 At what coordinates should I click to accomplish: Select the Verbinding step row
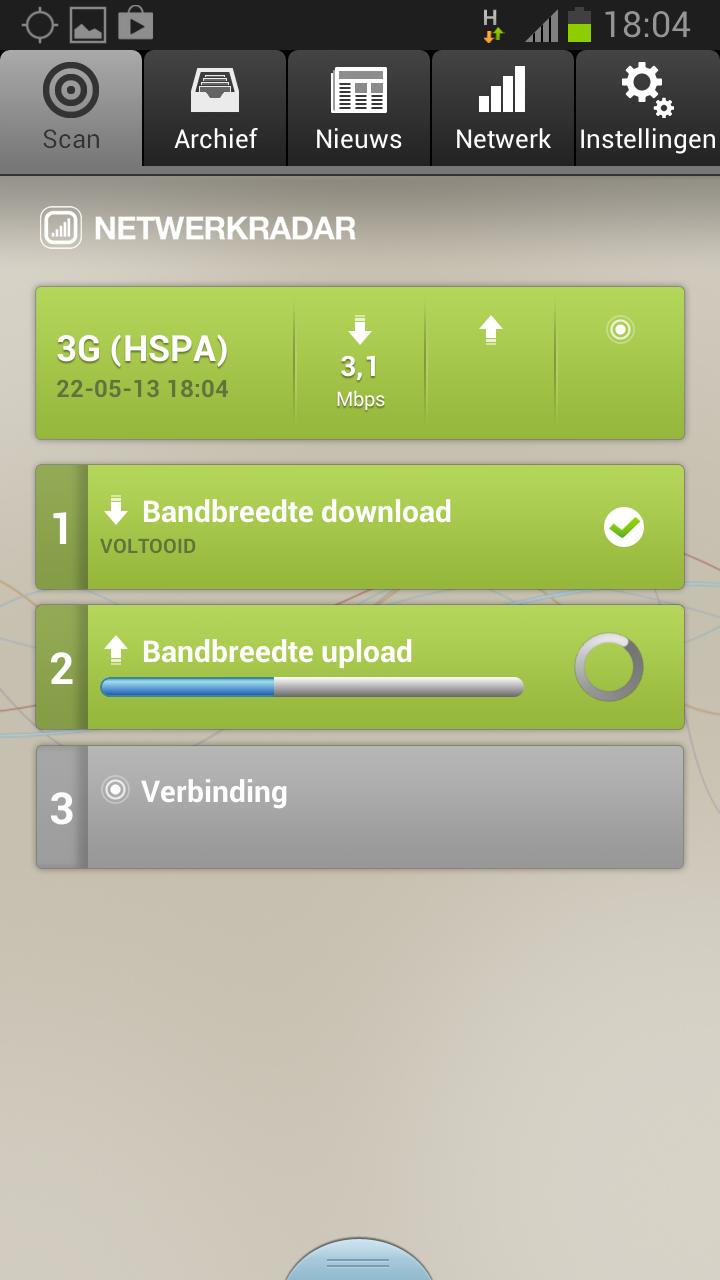360,806
